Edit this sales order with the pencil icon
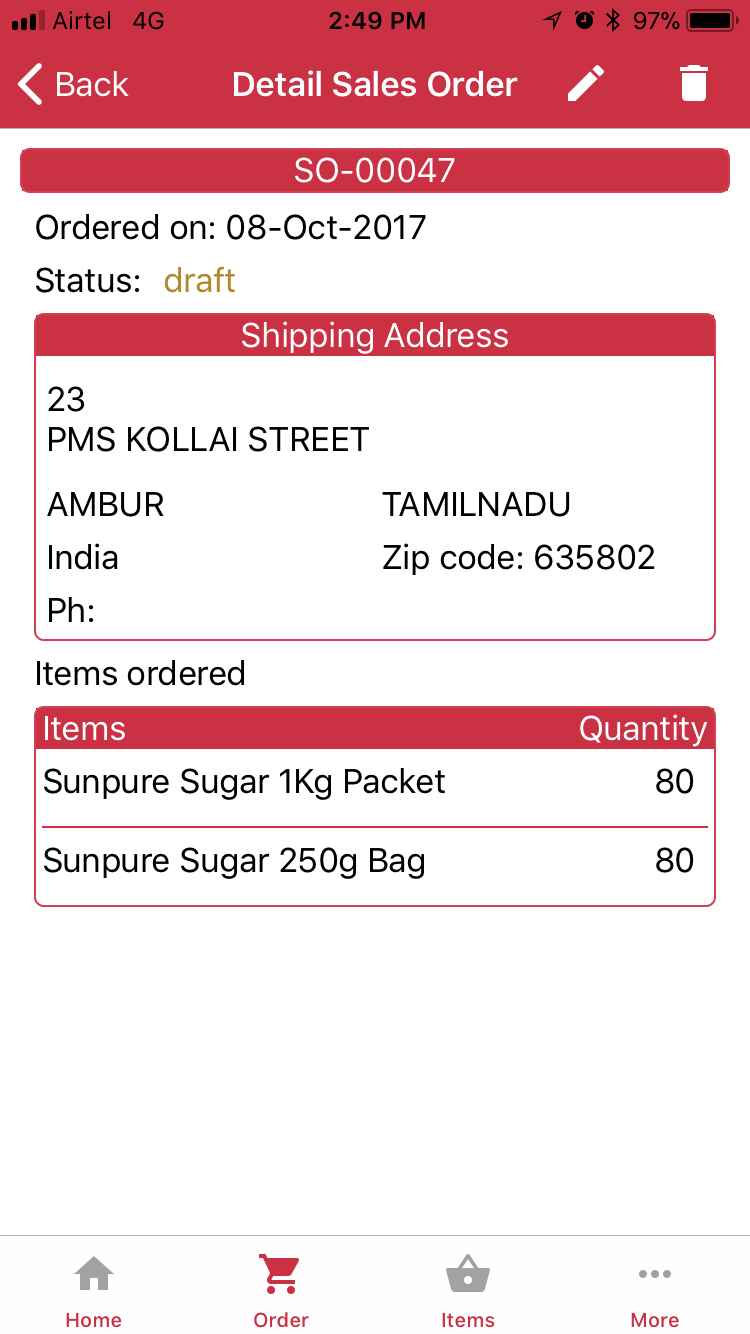 pos(586,84)
